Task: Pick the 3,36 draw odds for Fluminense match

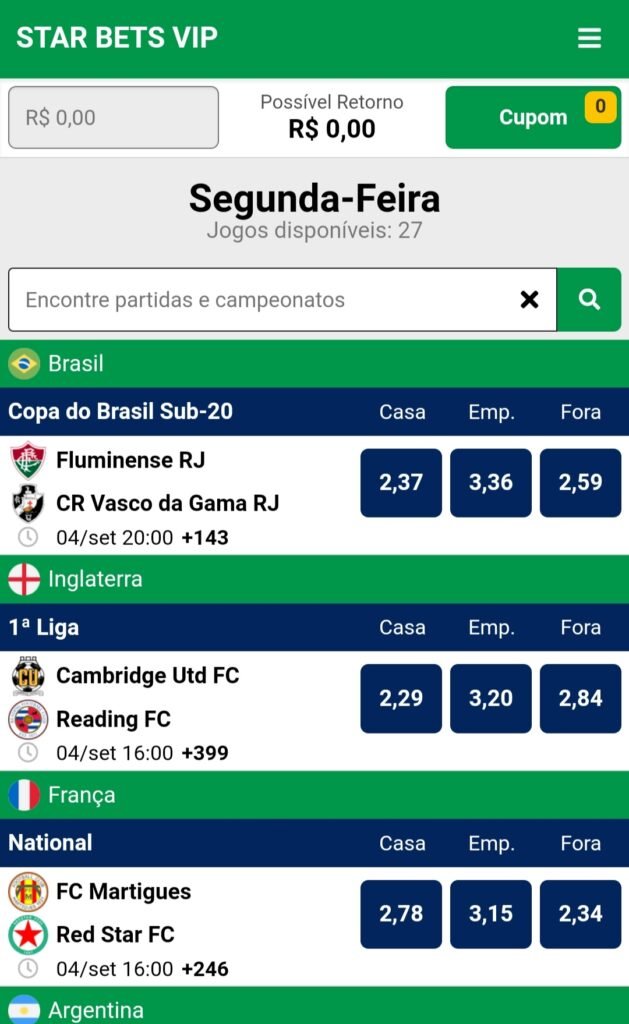Action: (x=491, y=483)
